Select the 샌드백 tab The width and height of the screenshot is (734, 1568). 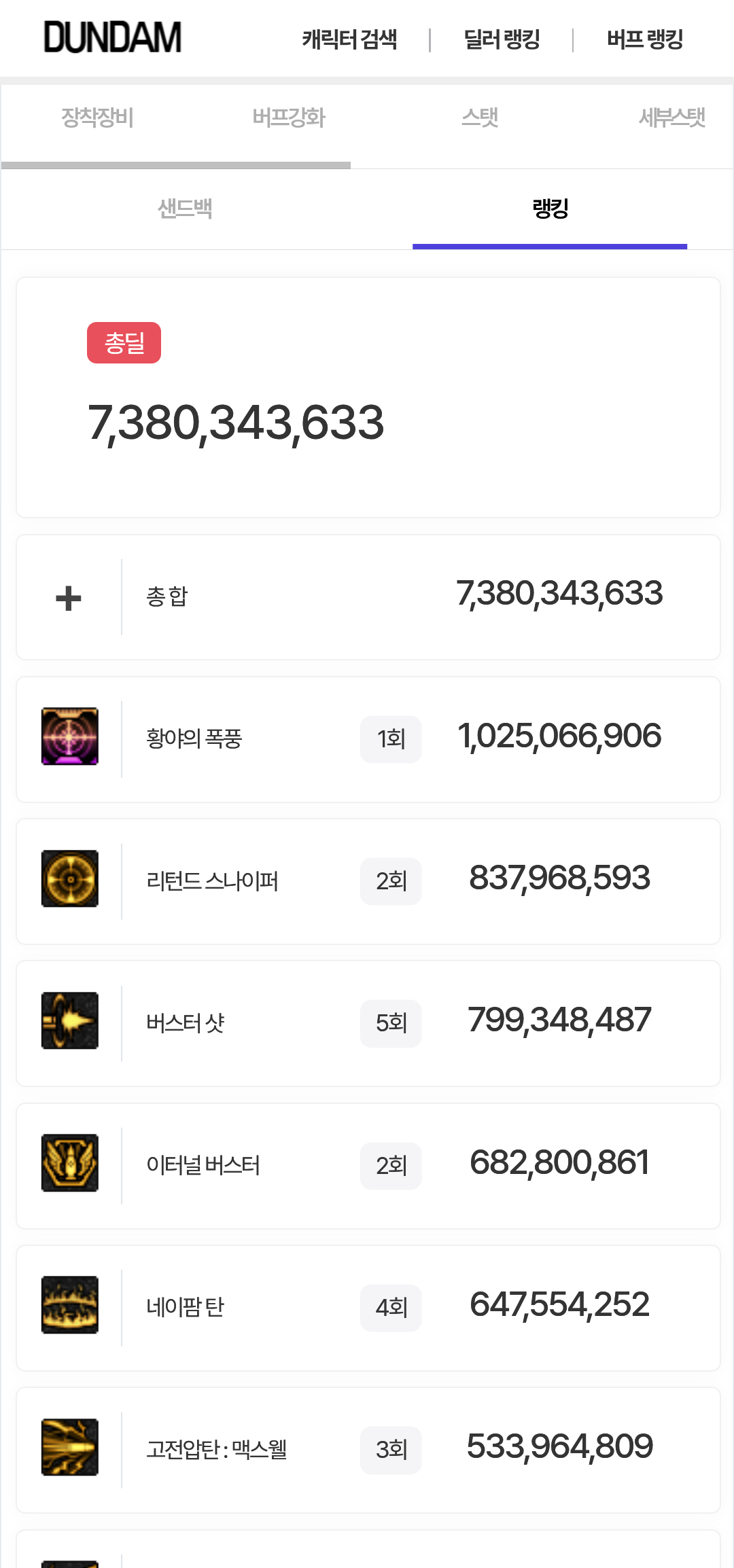[x=185, y=209]
